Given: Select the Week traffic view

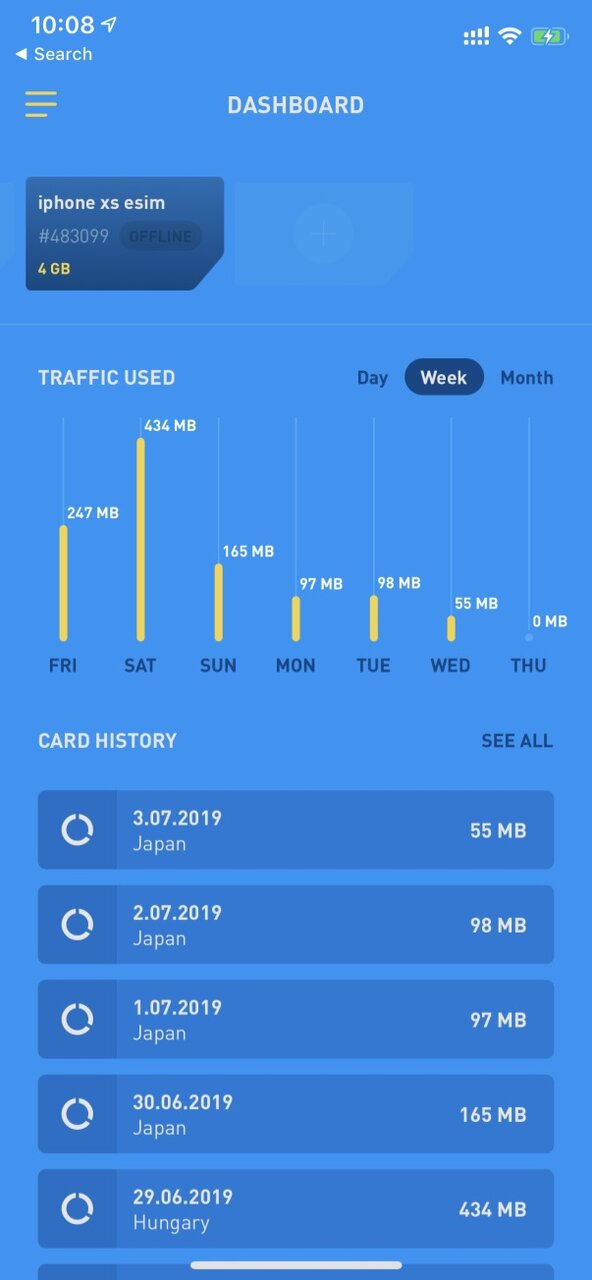Looking at the screenshot, I should tap(444, 378).
